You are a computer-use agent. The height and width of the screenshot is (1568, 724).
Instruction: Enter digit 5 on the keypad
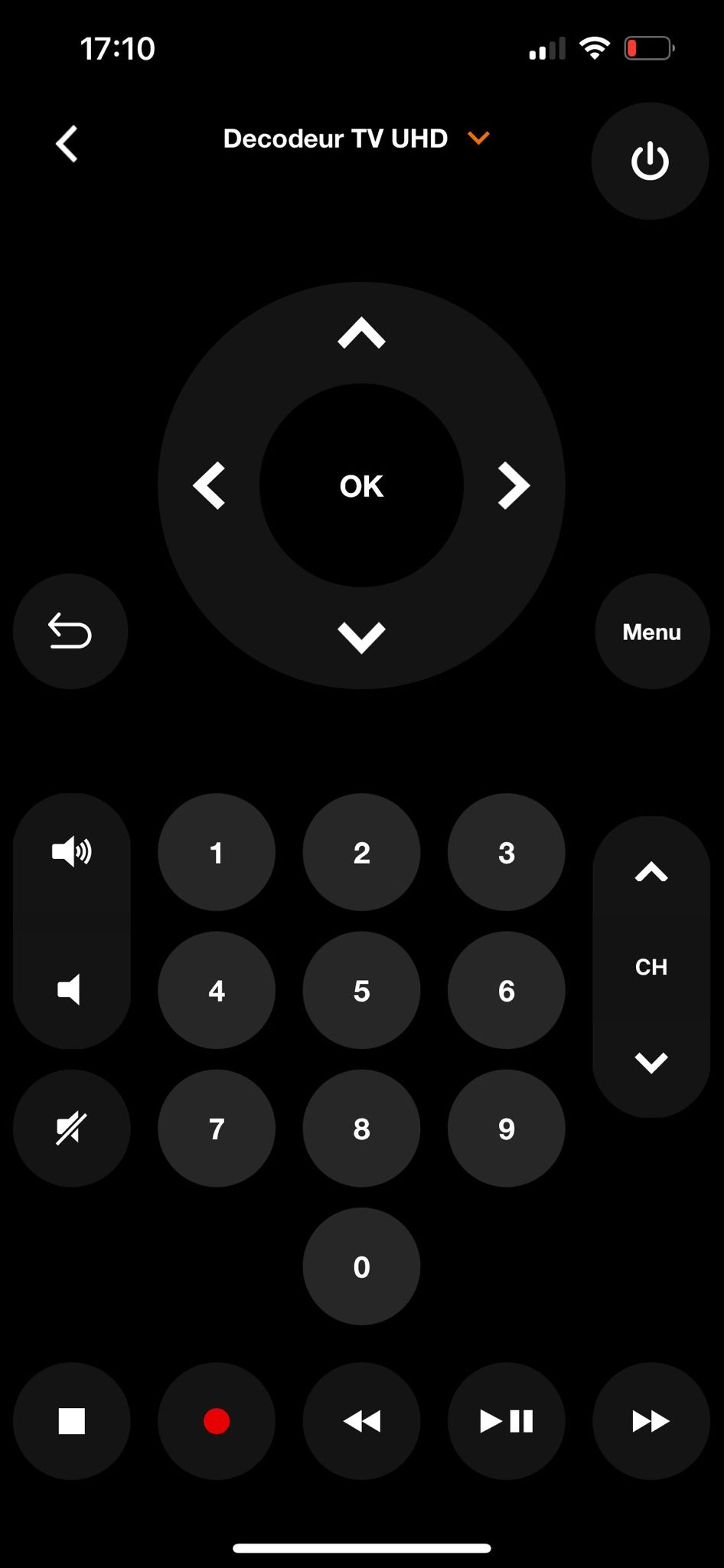361,991
